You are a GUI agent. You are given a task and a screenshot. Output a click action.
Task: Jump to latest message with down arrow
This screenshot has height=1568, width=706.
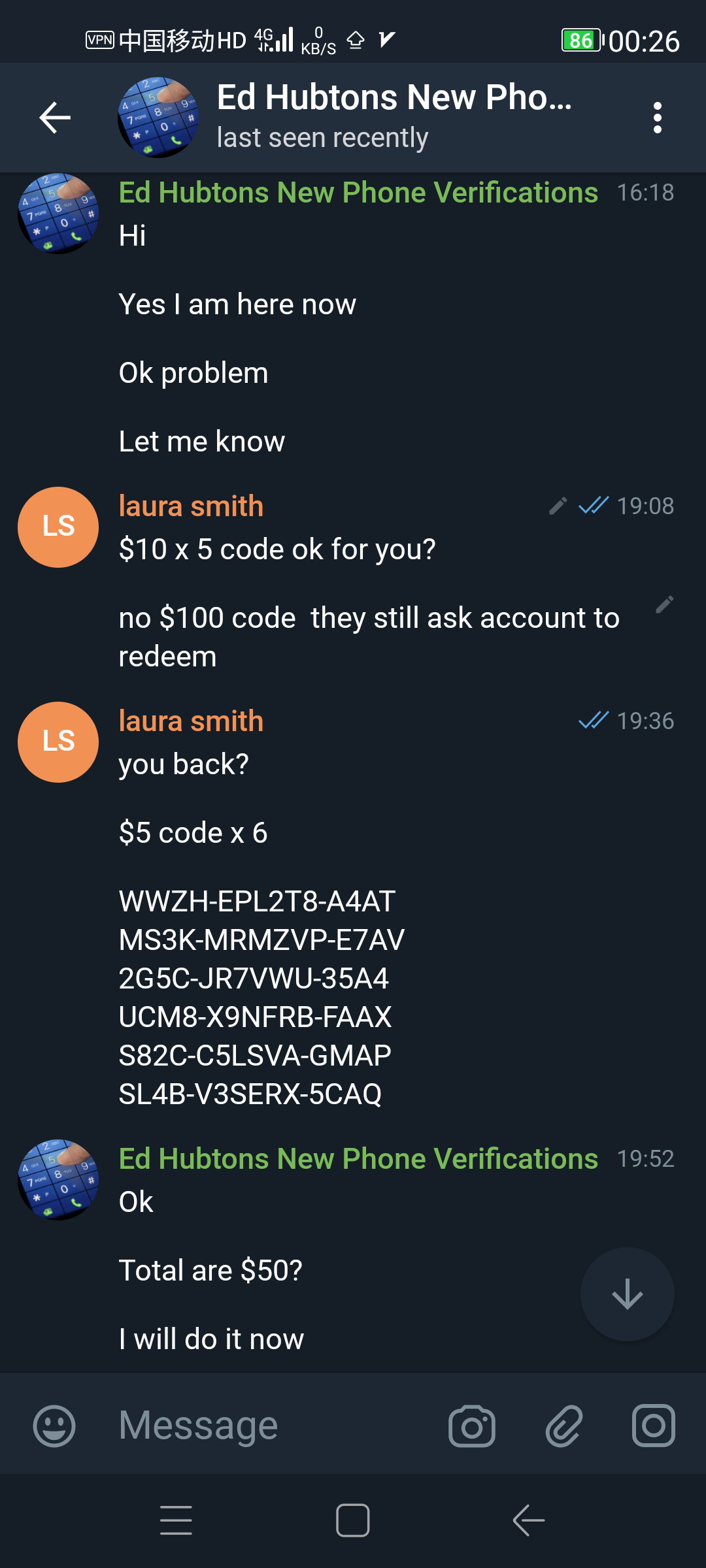628,1294
